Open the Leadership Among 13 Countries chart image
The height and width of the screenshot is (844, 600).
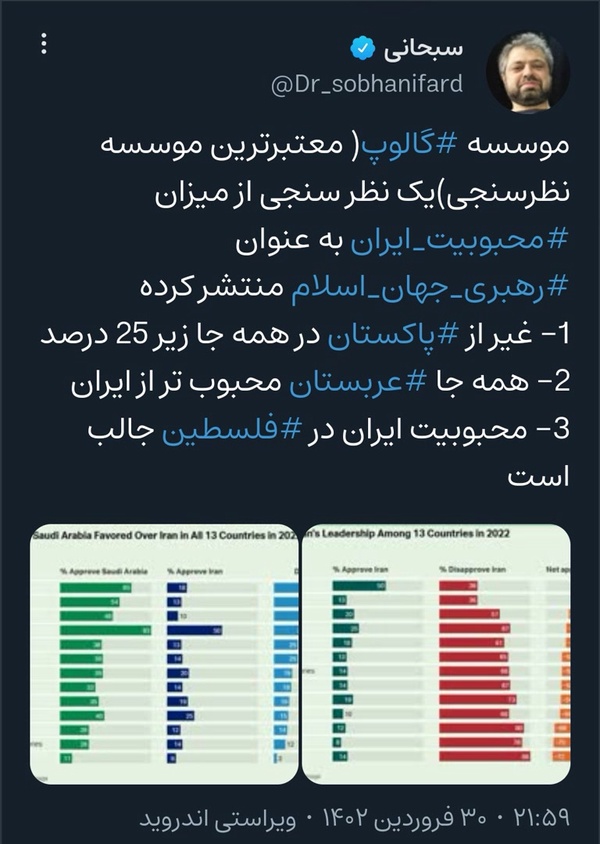(x=436, y=654)
